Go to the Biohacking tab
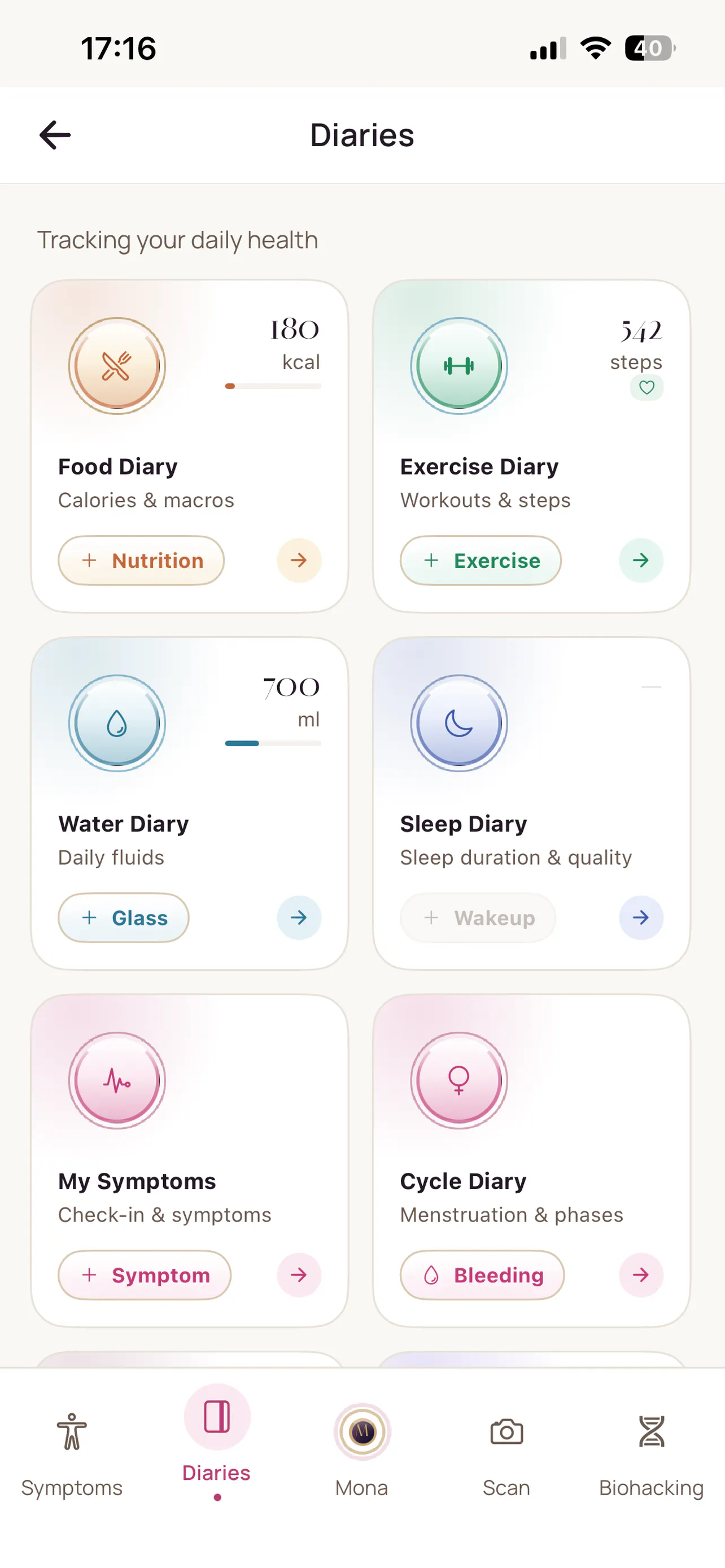The image size is (725, 1568). [652, 1455]
